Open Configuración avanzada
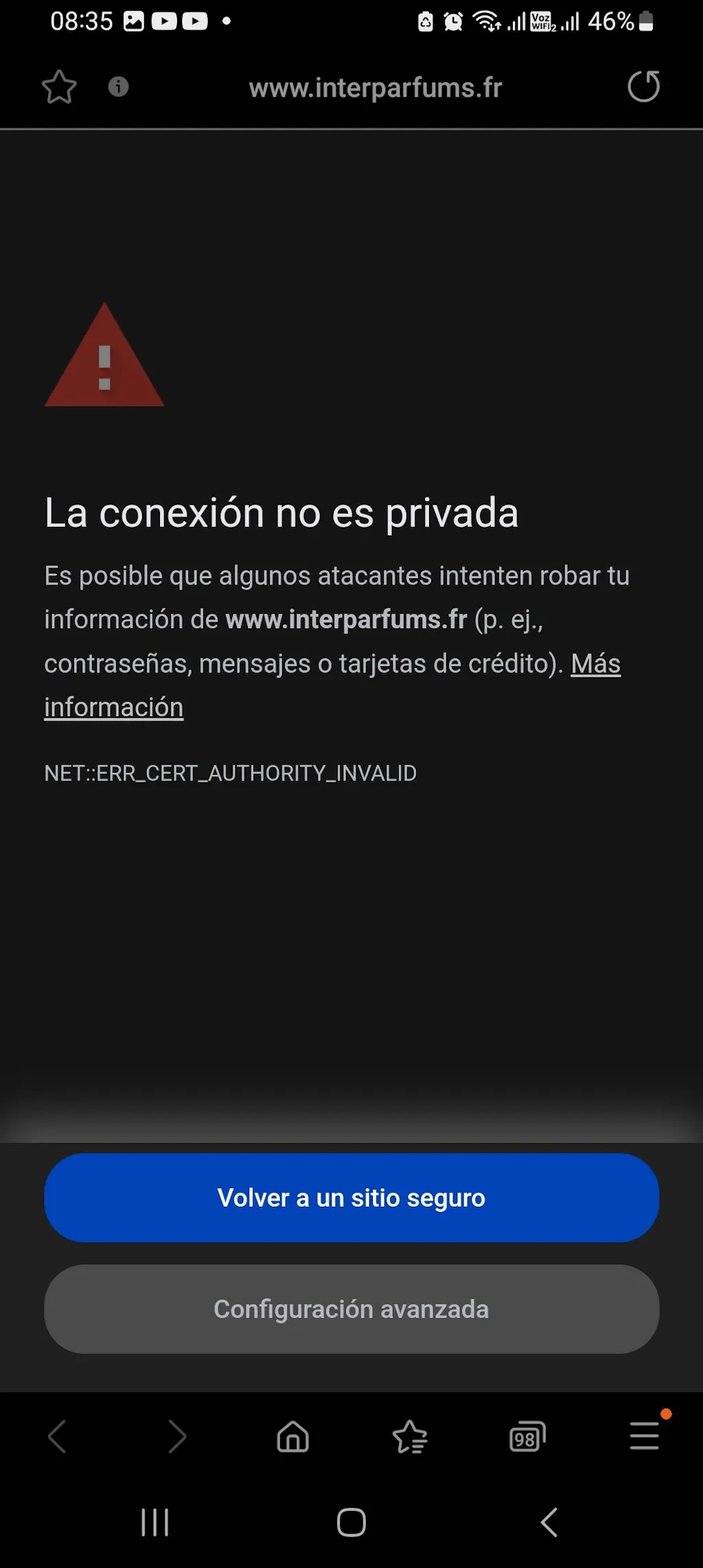Image resolution: width=703 pixels, height=1568 pixels. pos(351,1308)
